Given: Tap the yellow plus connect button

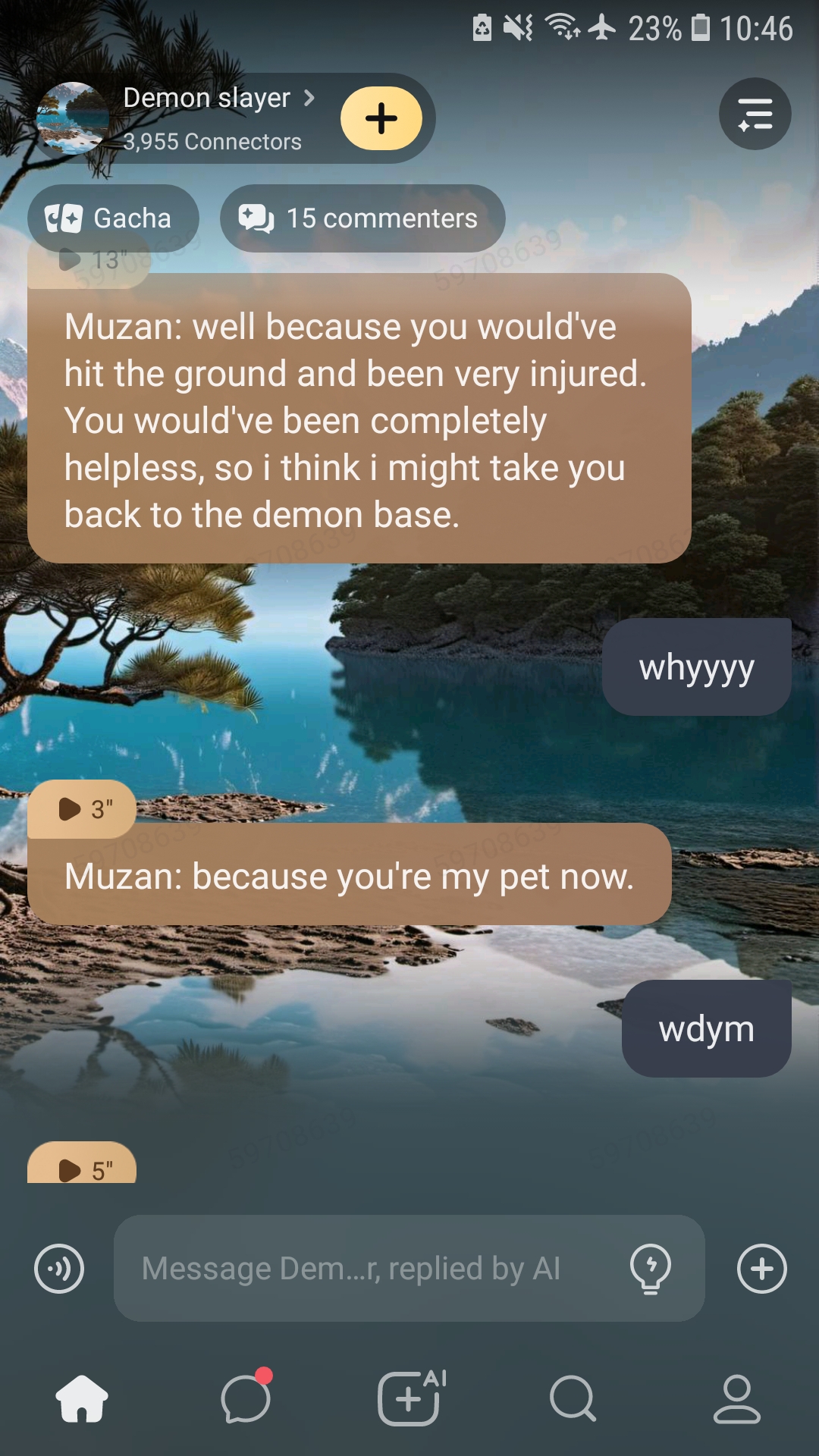Looking at the screenshot, I should (381, 118).
